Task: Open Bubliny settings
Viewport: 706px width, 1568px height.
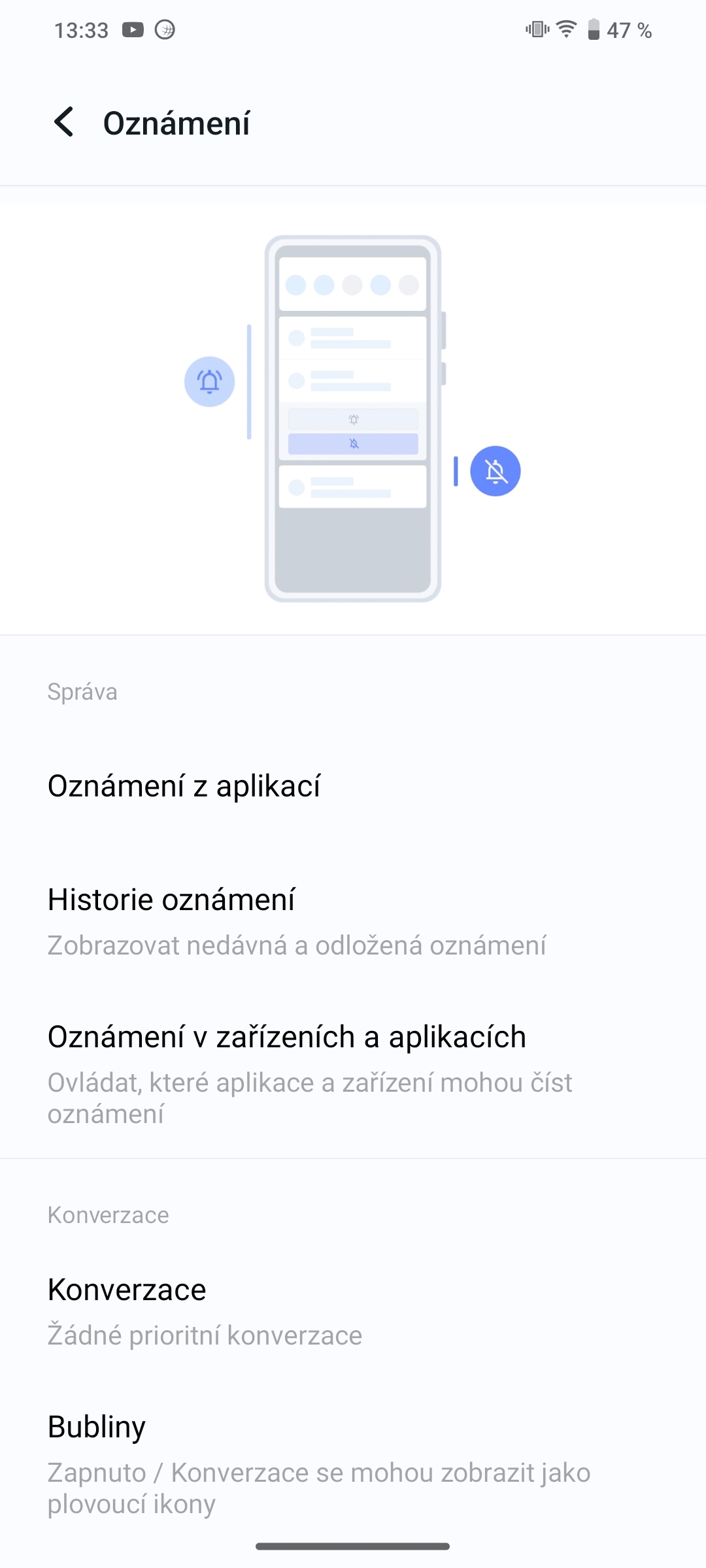Action: pos(353,1463)
